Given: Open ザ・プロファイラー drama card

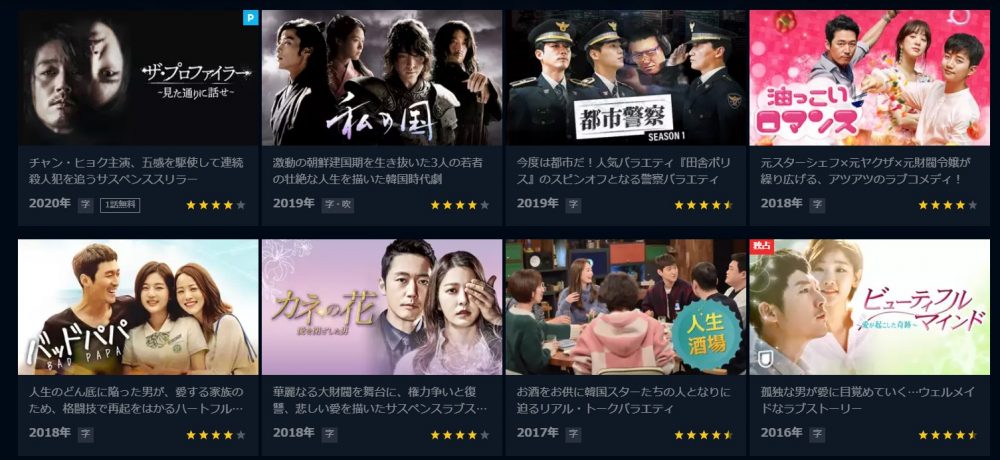Looking at the screenshot, I should tap(138, 78).
